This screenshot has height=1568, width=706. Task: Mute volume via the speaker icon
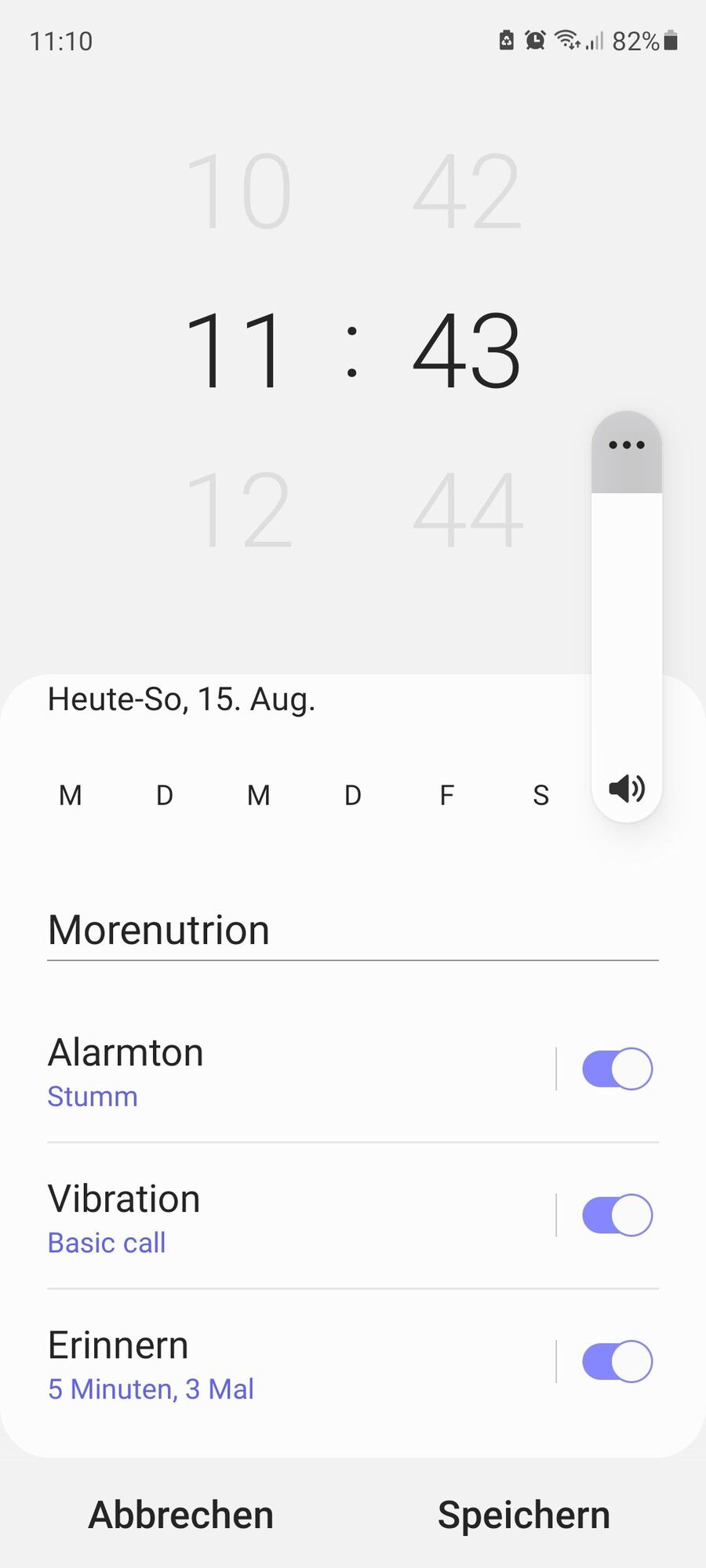pos(626,788)
